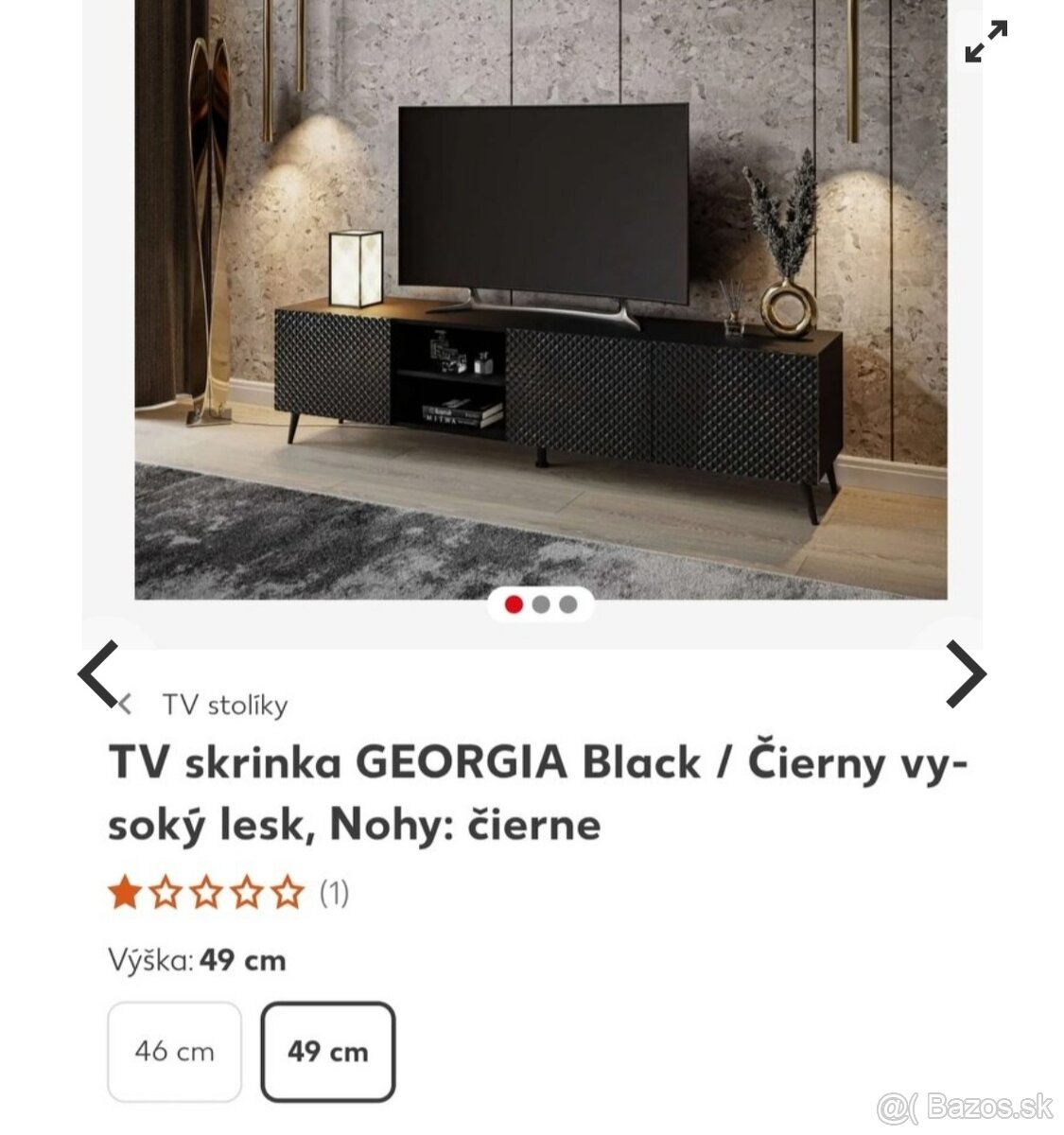Image resolution: width=1064 pixels, height=1135 pixels.
Task: Switch to the third image using the last dot
Action: 567,602
